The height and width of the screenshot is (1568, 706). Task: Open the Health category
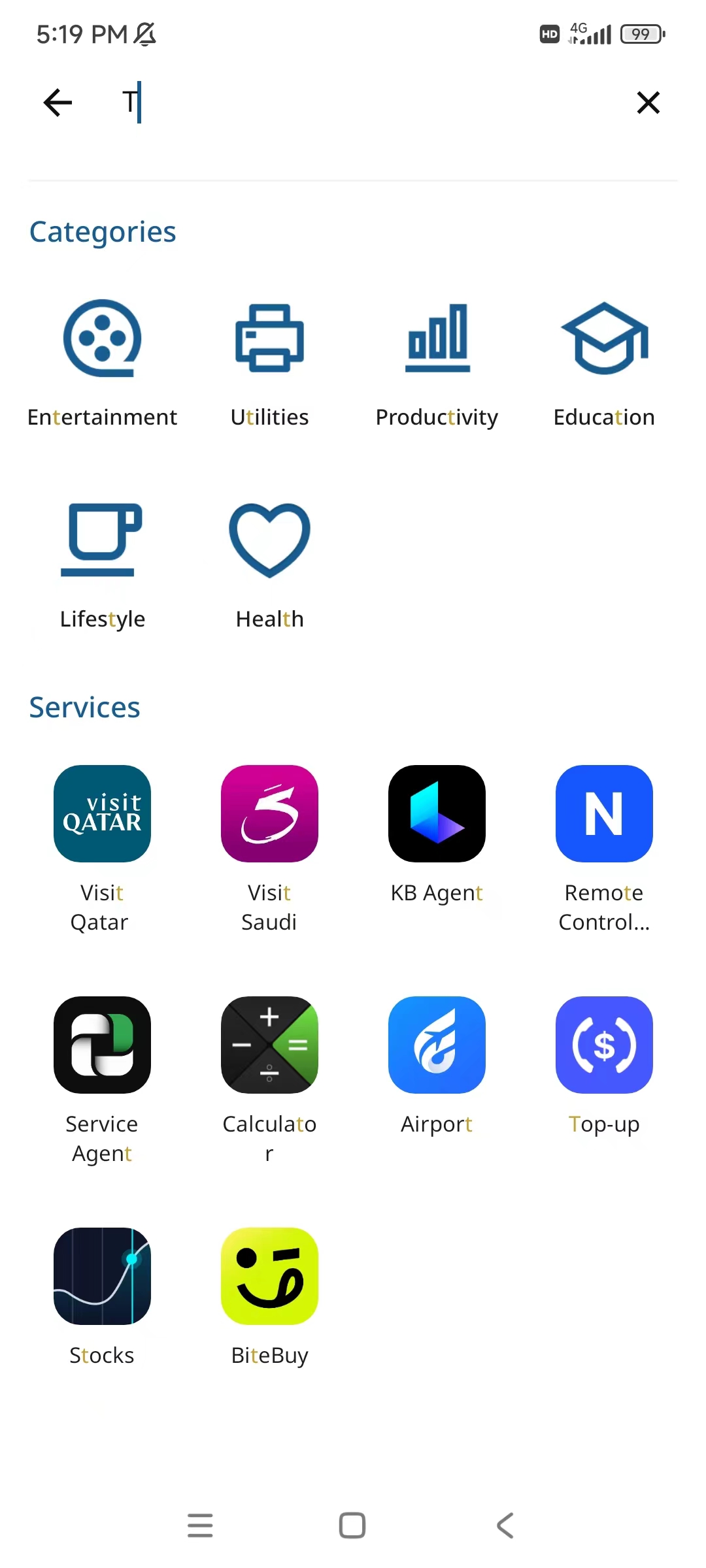pos(269,540)
